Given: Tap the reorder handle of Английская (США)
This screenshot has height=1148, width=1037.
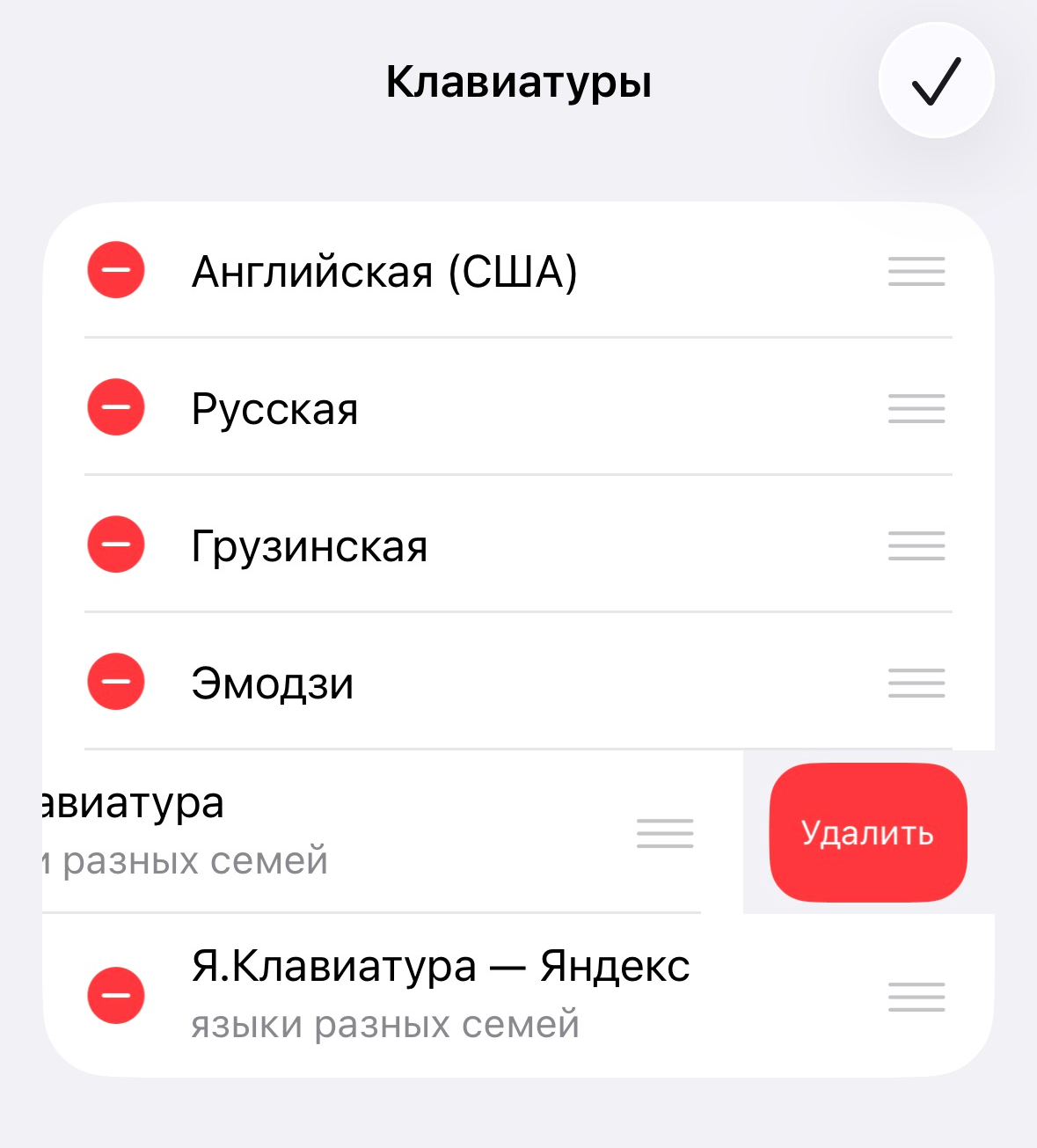Looking at the screenshot, I should (917, 271).
